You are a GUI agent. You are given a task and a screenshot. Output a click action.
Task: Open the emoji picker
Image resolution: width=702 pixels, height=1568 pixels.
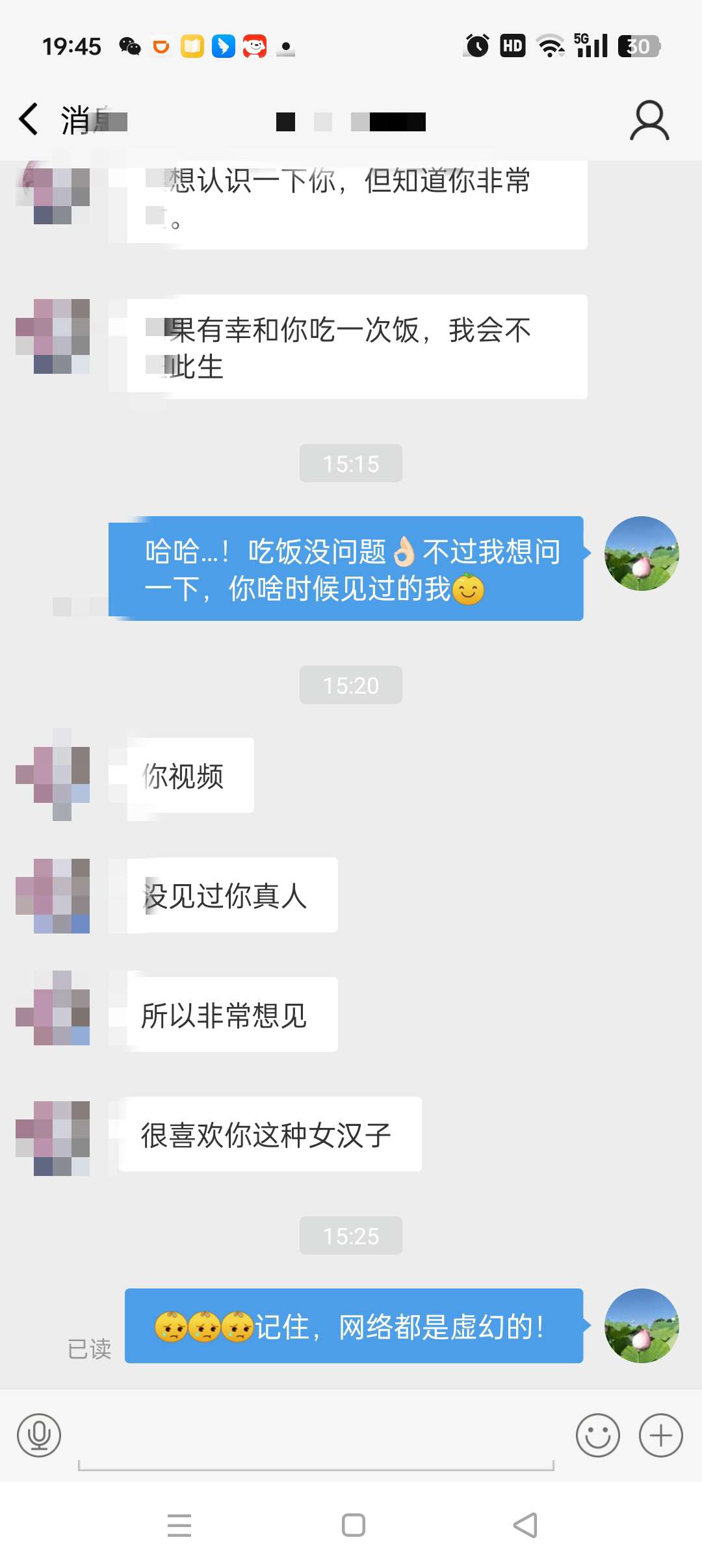click(x=597, y=1435)
